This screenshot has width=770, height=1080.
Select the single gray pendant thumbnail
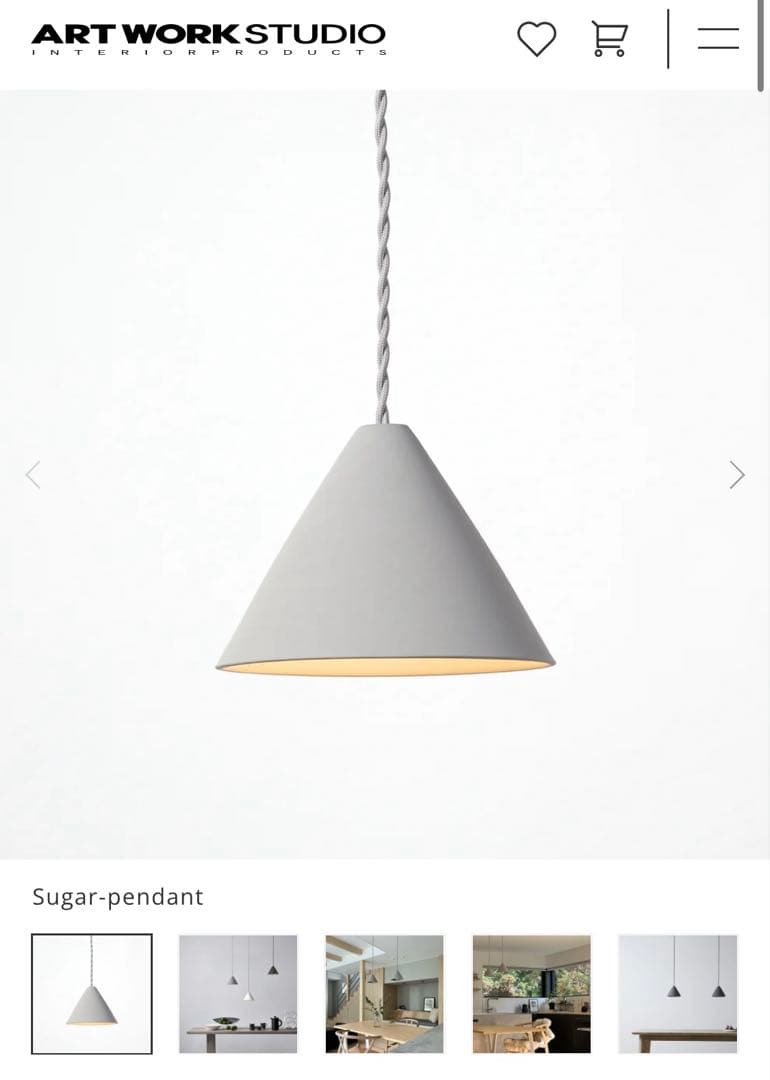tap(92, 994)
